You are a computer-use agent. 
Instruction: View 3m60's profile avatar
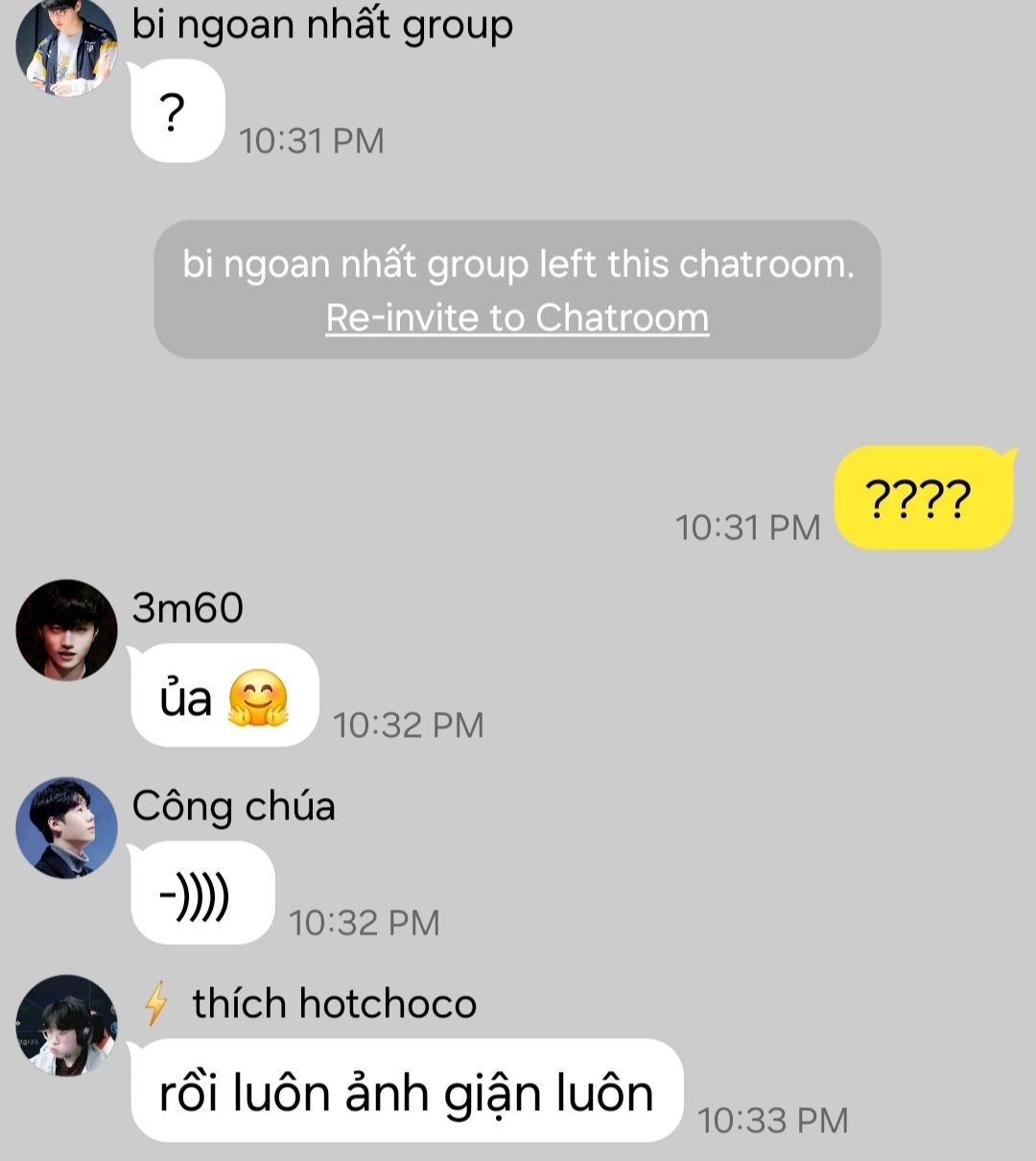coord(66,630)
